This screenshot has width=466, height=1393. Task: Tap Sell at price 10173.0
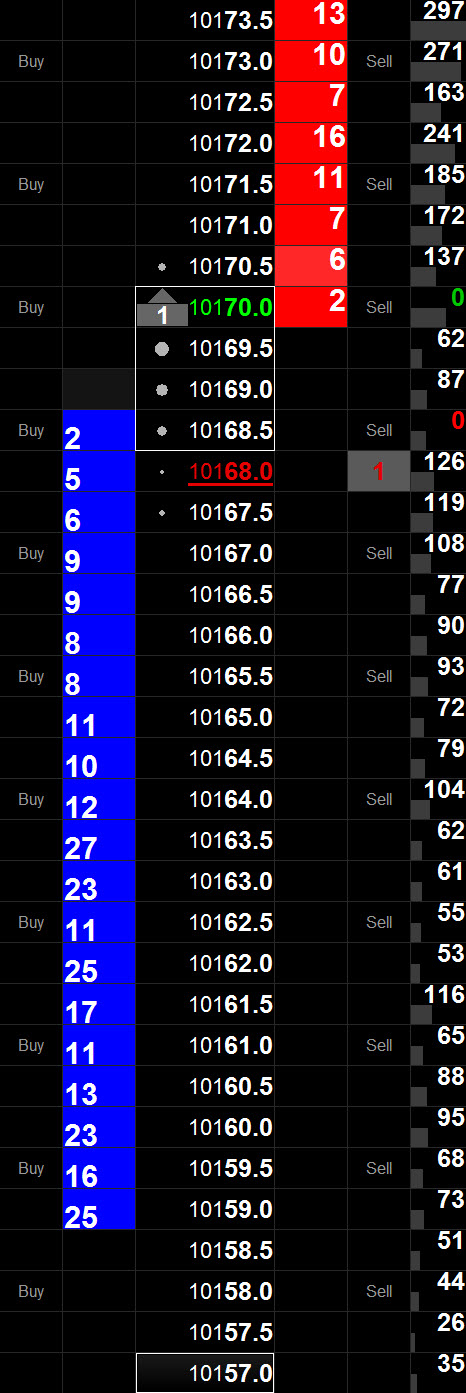(x=379, y=61)
